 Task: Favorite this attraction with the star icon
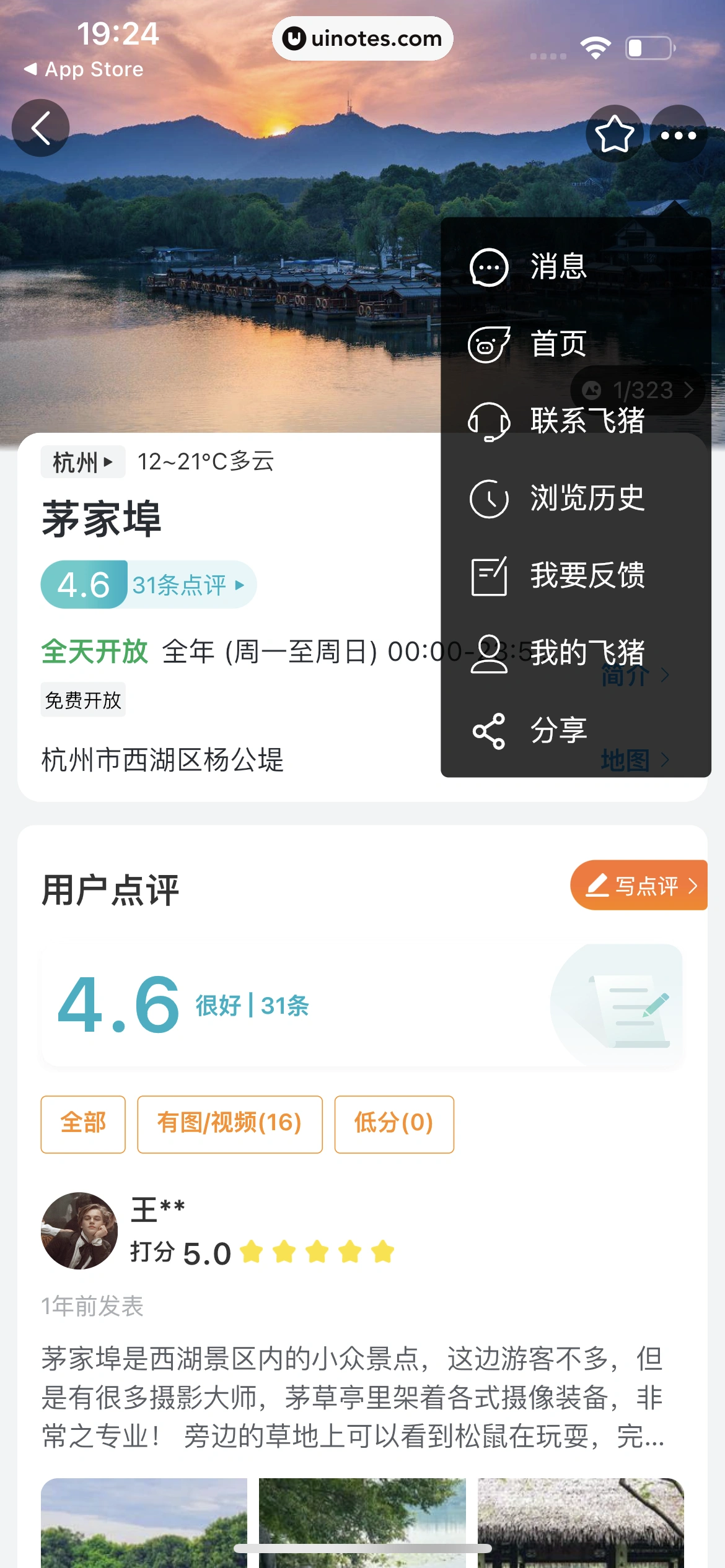(614, 134)
